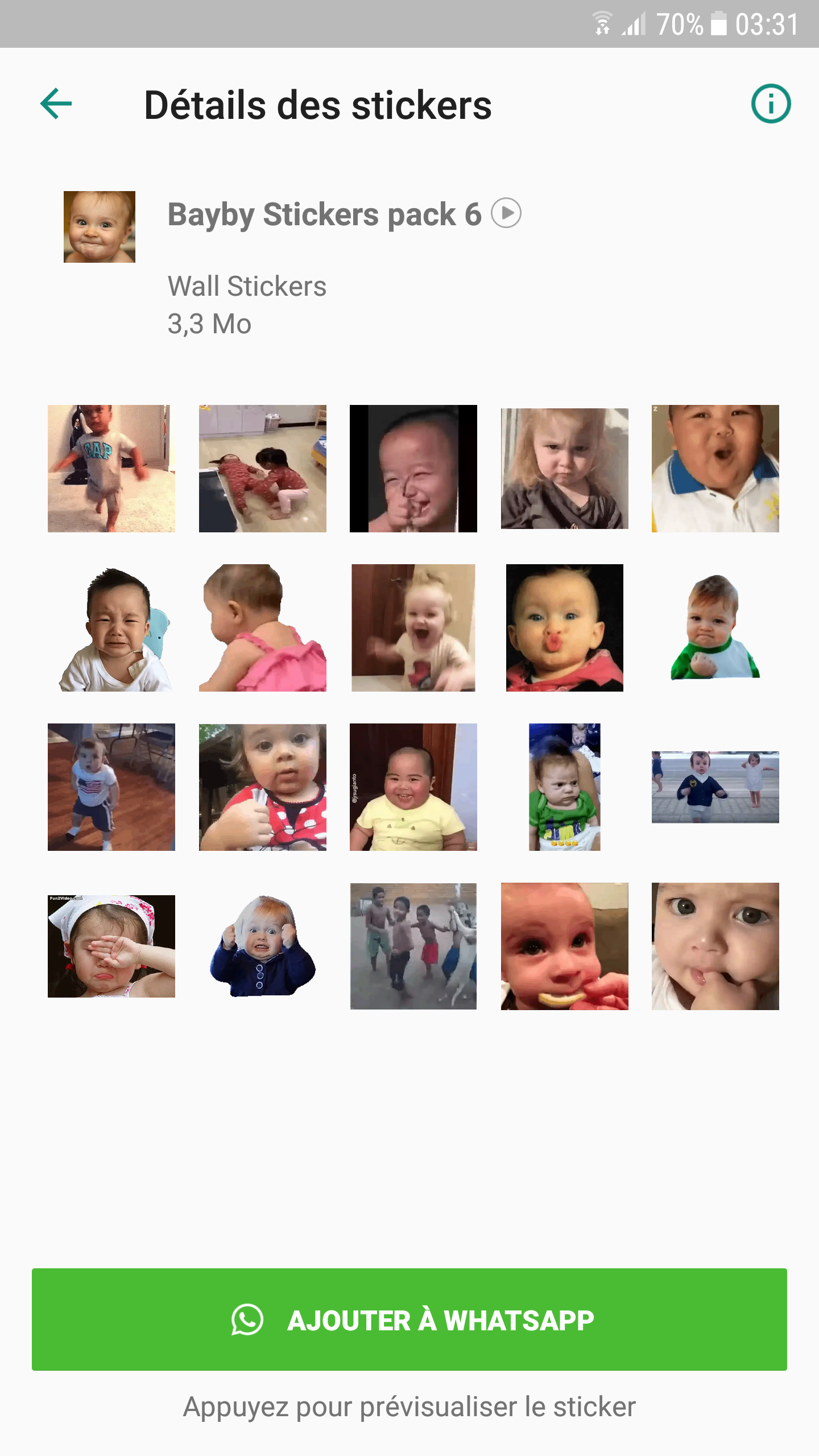Preview the baby in pink dress sticker

(x=263, y=628)
